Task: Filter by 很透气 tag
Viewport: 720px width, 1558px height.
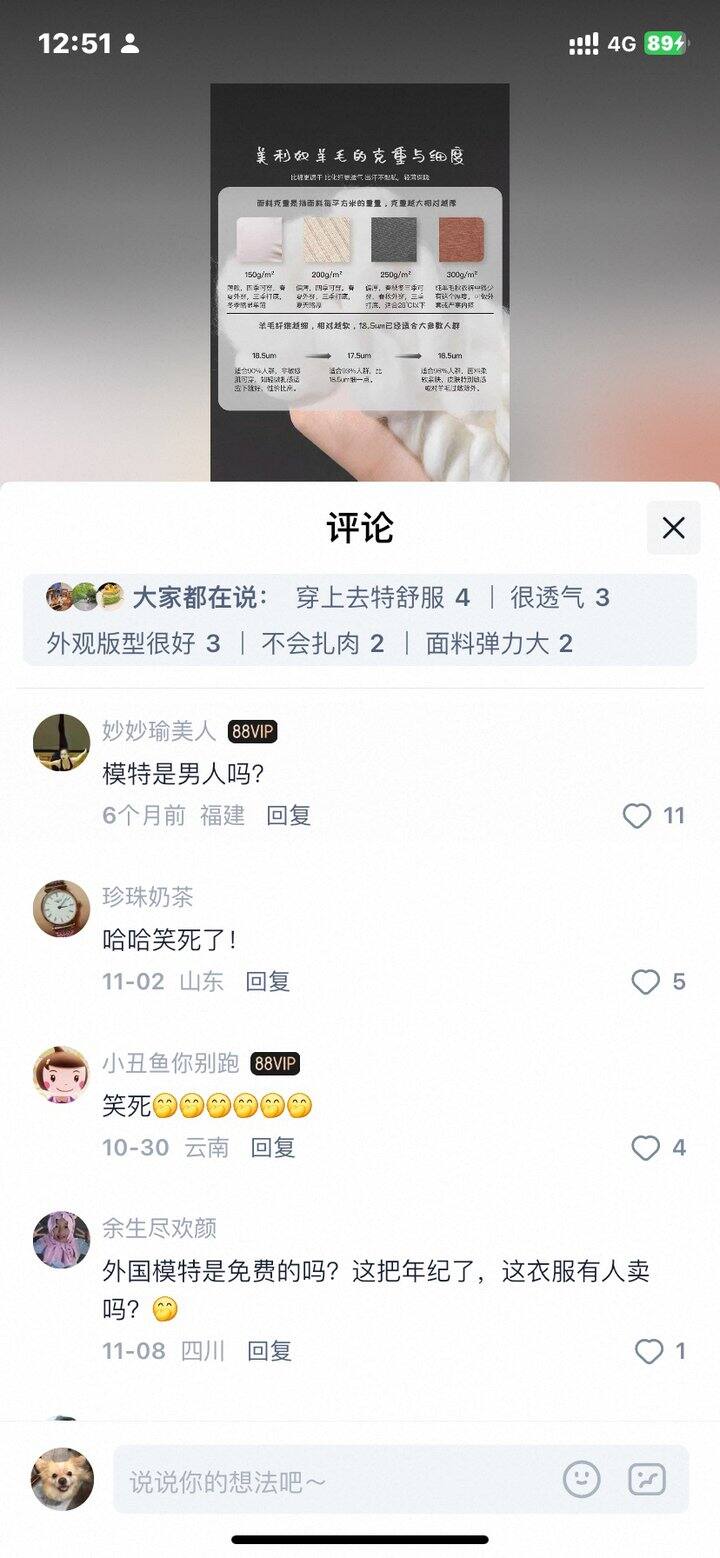Action: point(559,598)
